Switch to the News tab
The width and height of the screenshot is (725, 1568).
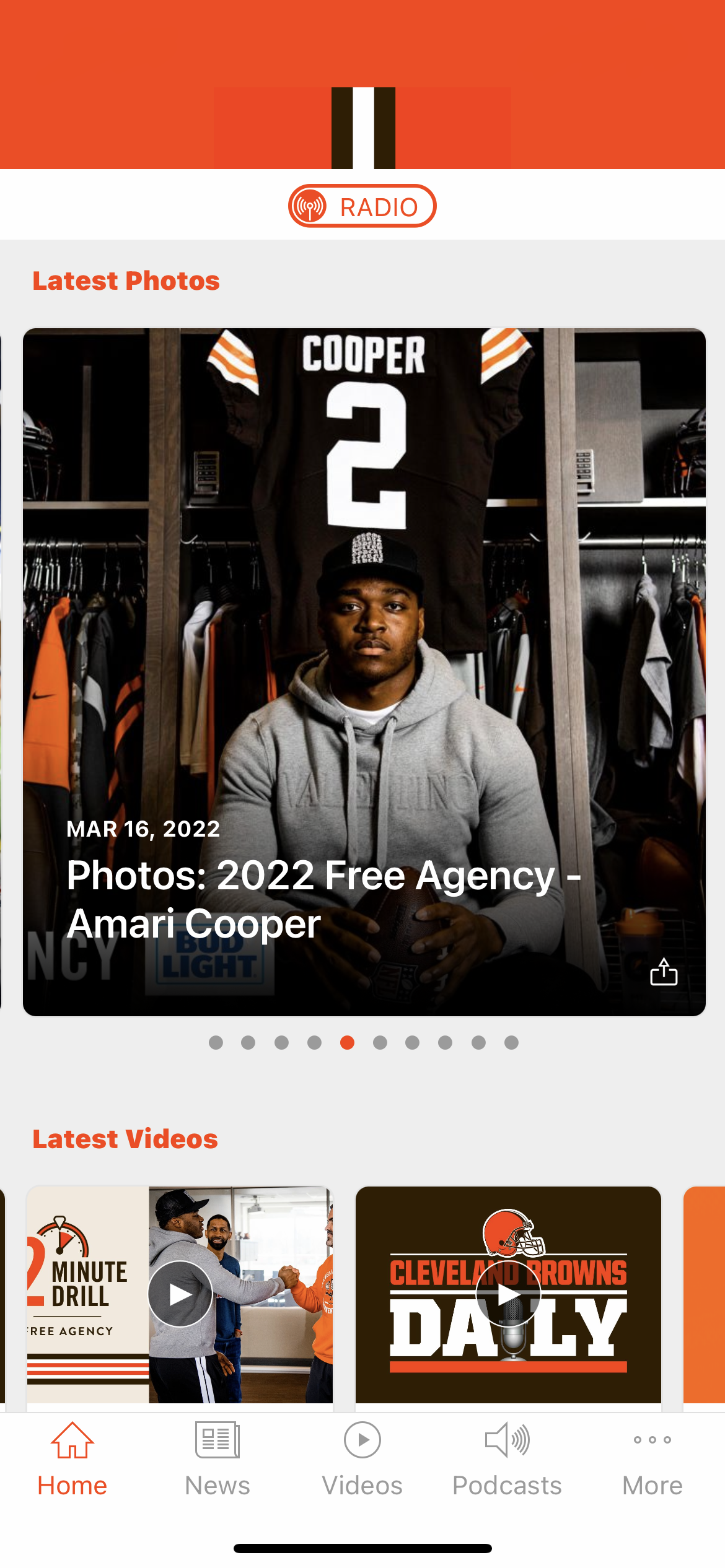point(217,1457)
